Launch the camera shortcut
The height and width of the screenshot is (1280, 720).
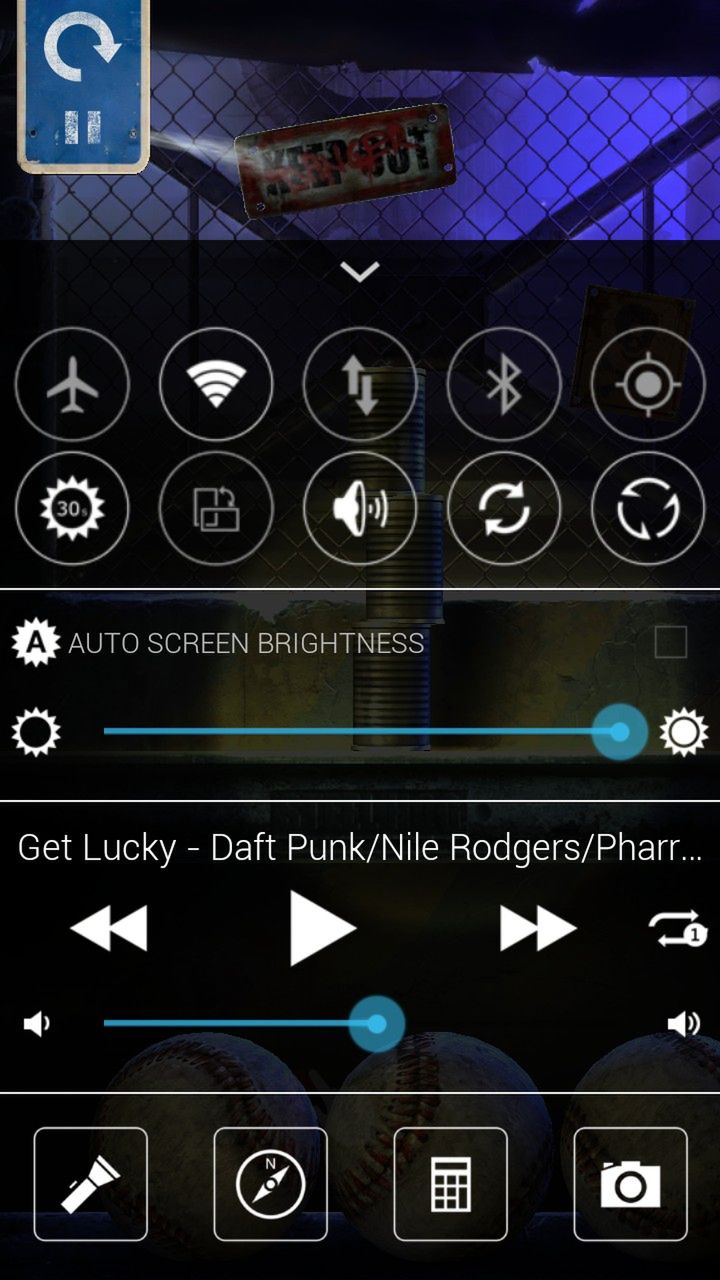630,1184
